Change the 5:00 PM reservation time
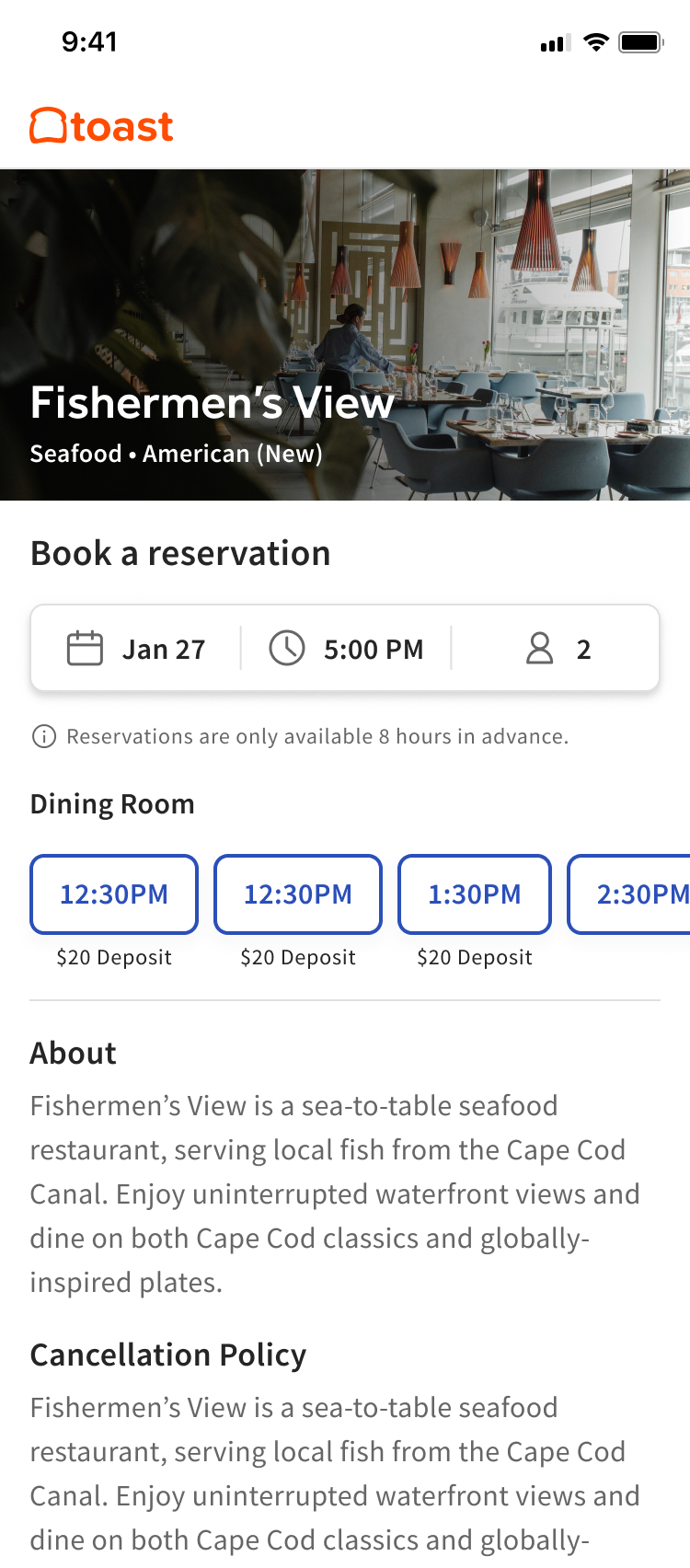This screenshot has height=1568, width=690. pyautogui.click(x=347, y=649)
